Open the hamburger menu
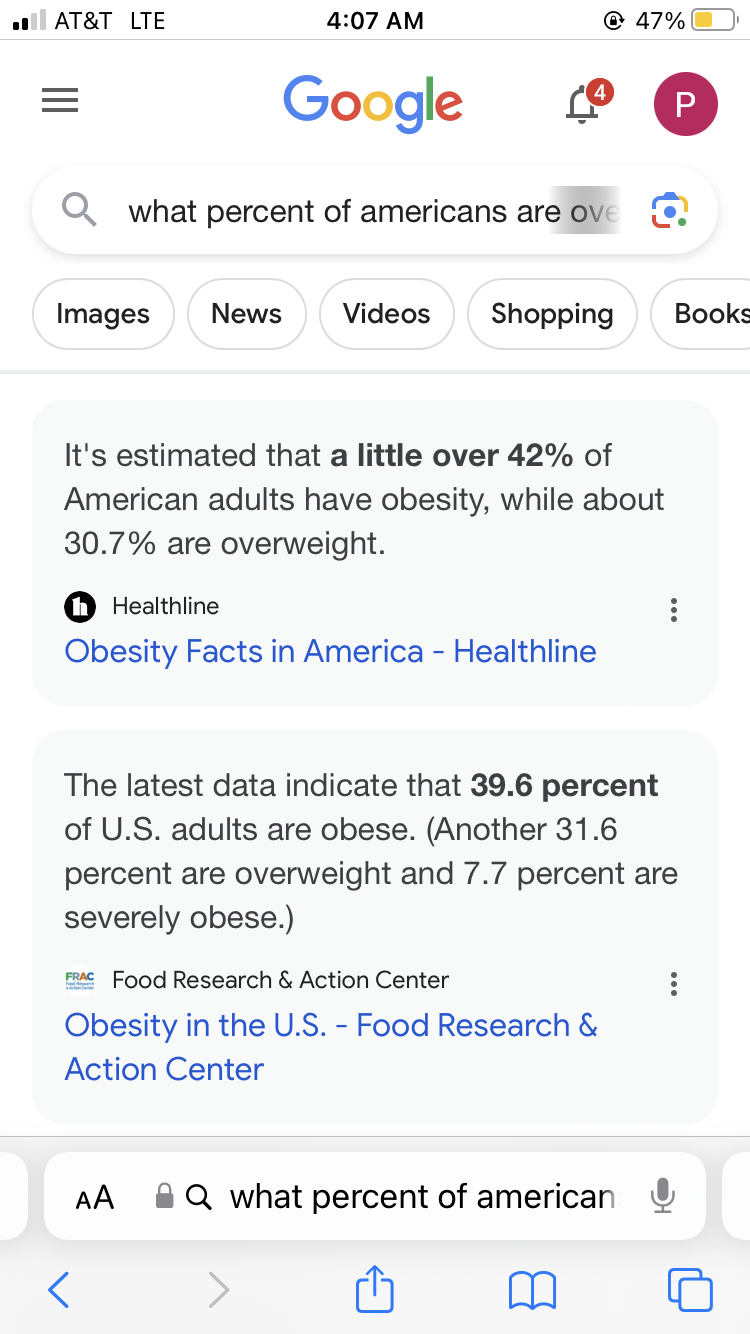 click(60, 101)
